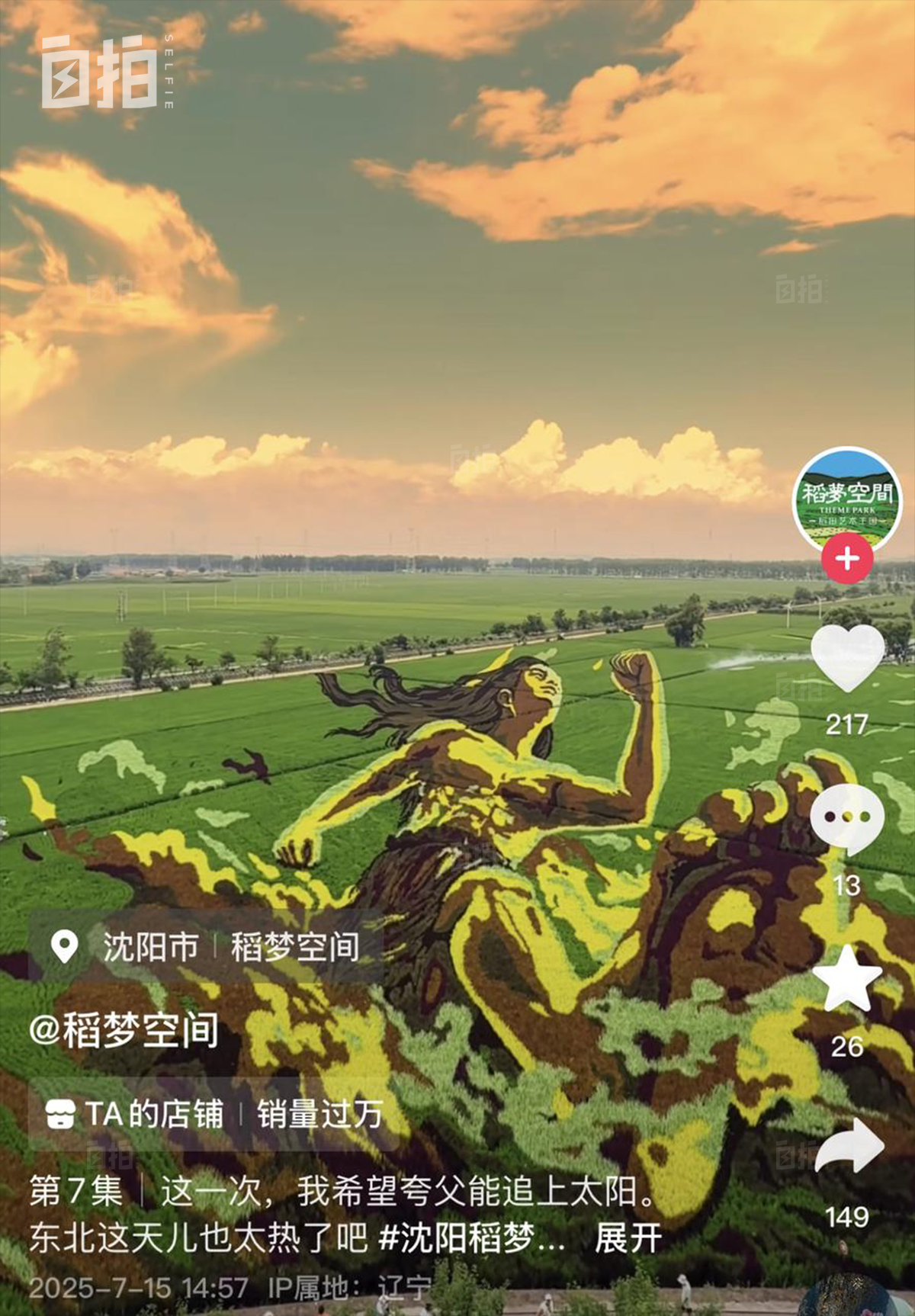Follow the creator with the red plus button
This screenshot has height=1316, width=915.
click(x=846, y=559)
